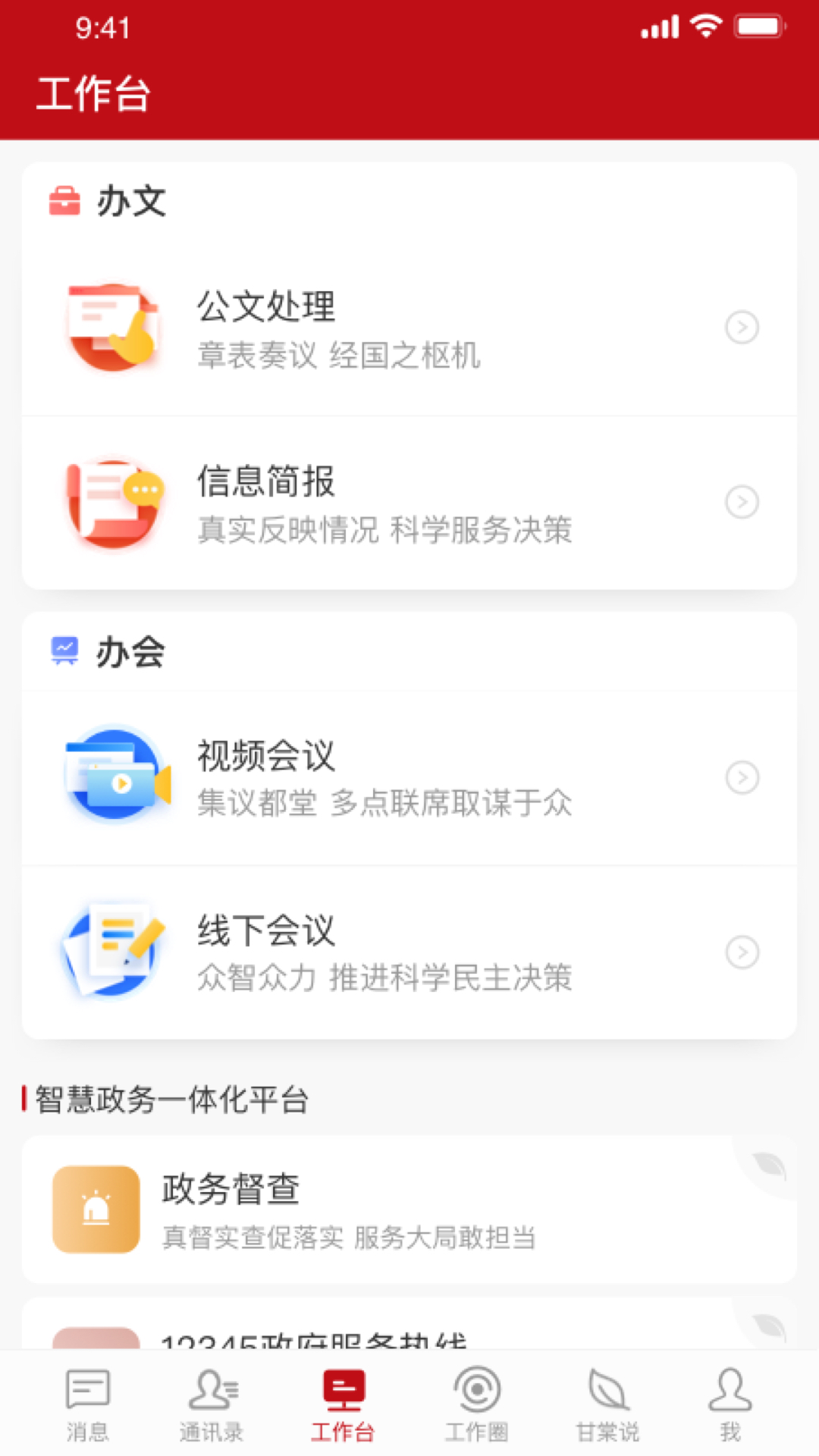
Task: Open the 公文处理 document processing icon
Action: [x=112, y=328]
